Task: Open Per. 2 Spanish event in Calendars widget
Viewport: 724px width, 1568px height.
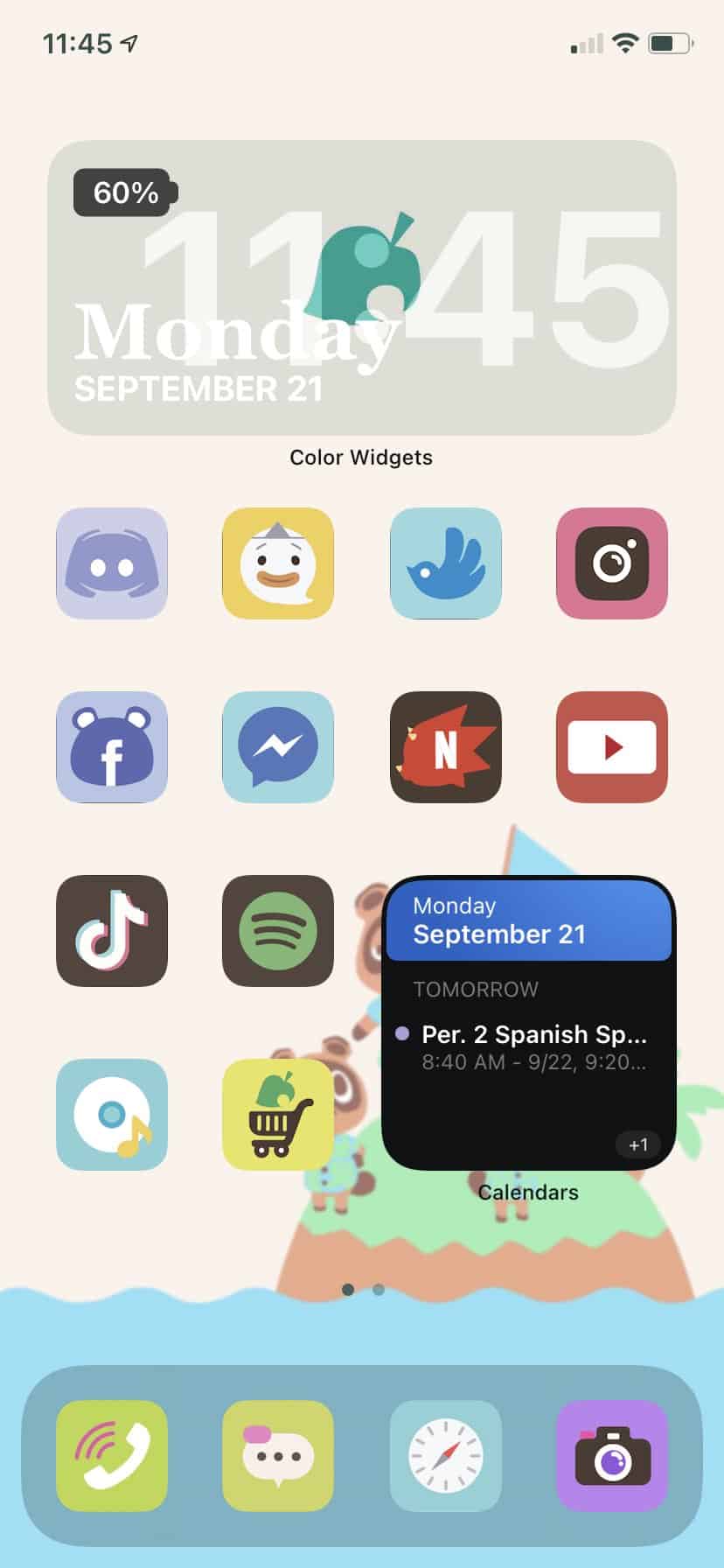Action: tap(532, 1046)
